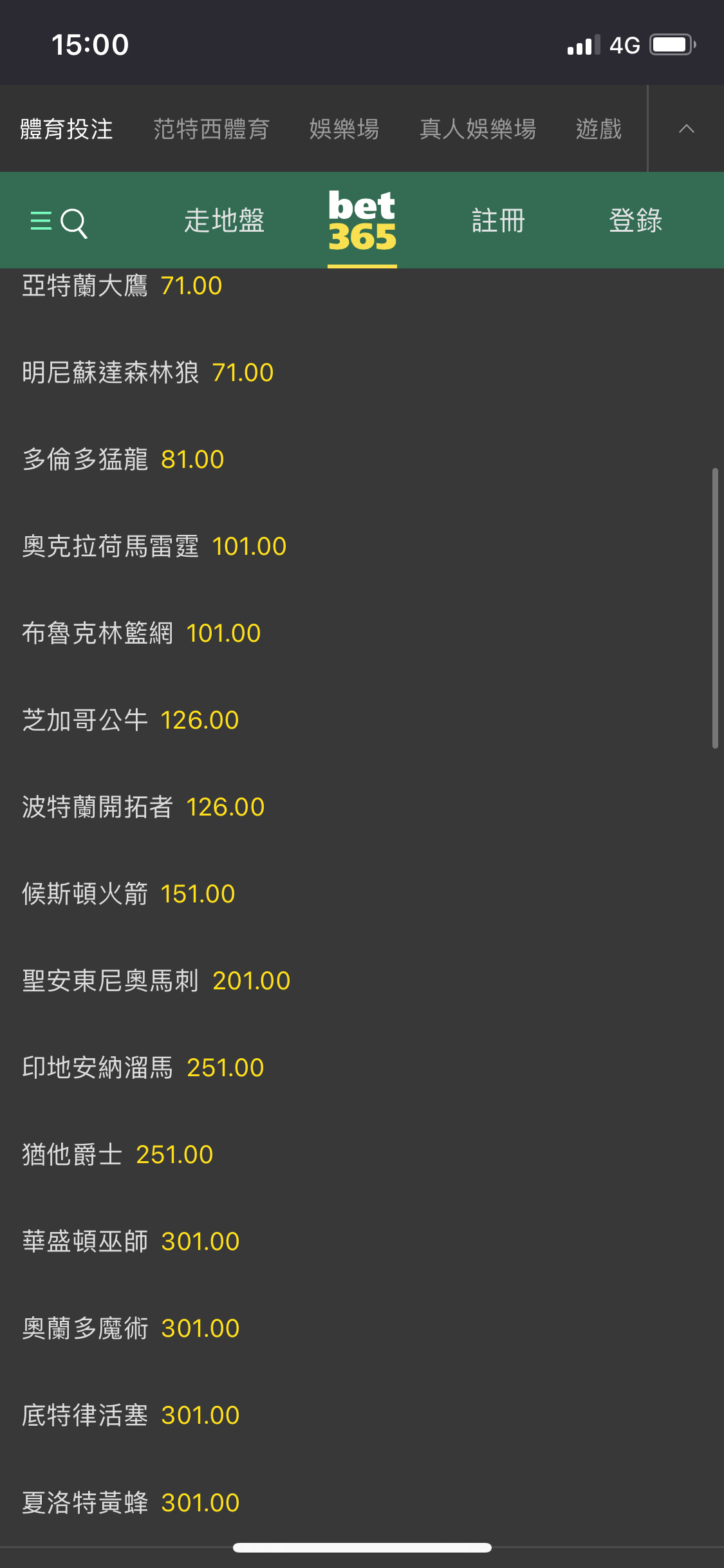Open the menu and search icon
724x1568 pixels.
click(x=59, y=222)
